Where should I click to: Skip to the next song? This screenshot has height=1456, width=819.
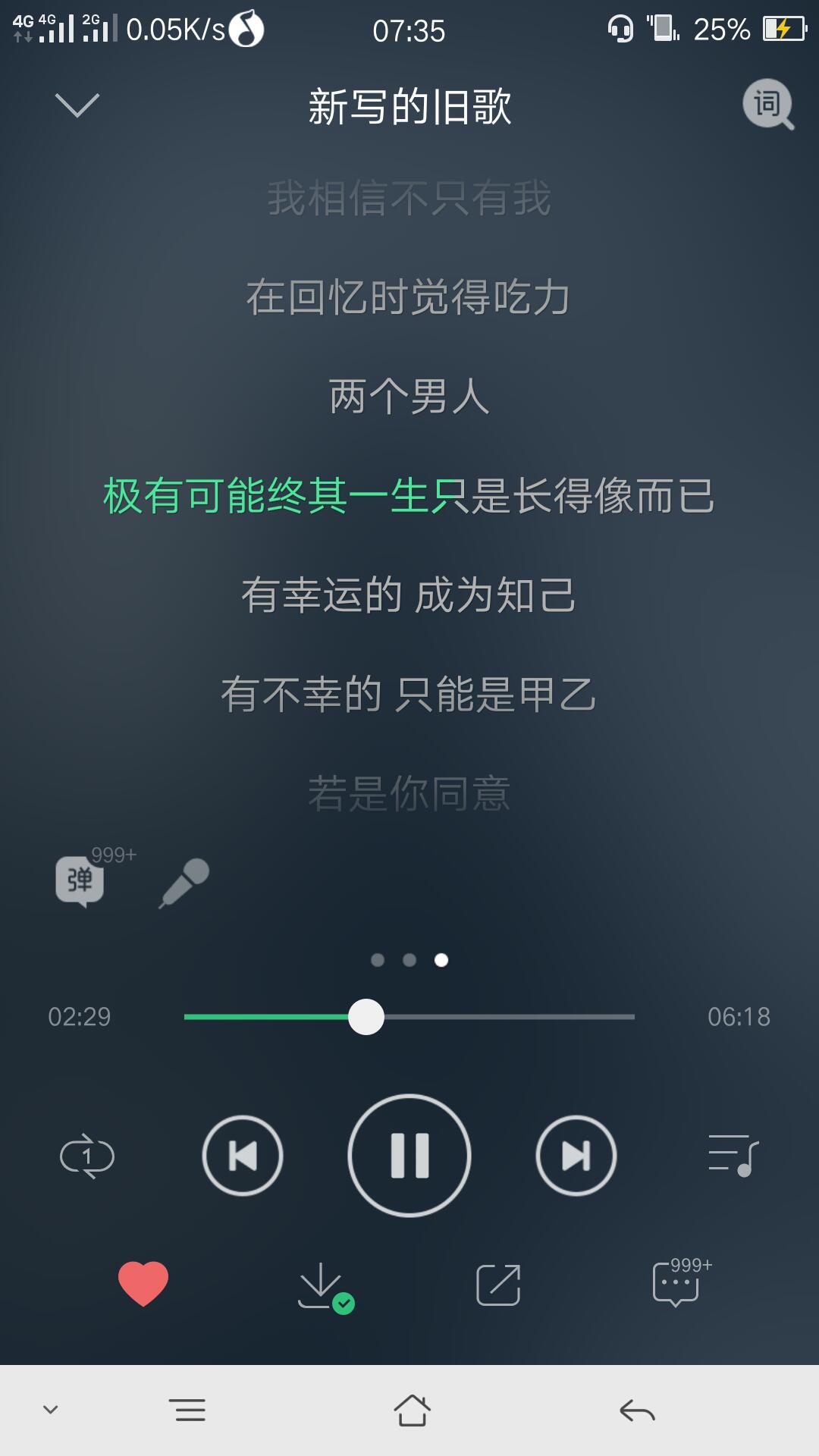(x=576, y=1156)
